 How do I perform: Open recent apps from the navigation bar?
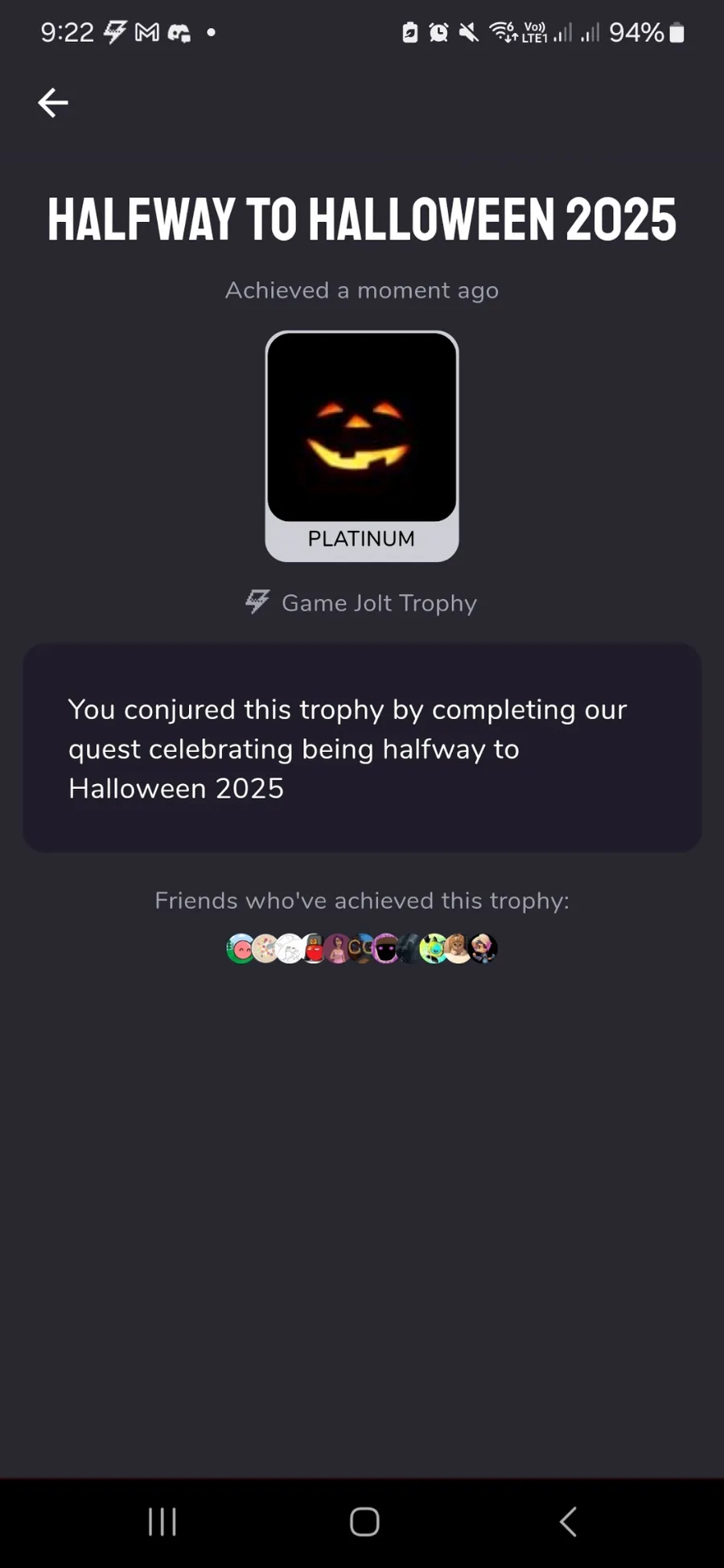tap(162, 1521)
